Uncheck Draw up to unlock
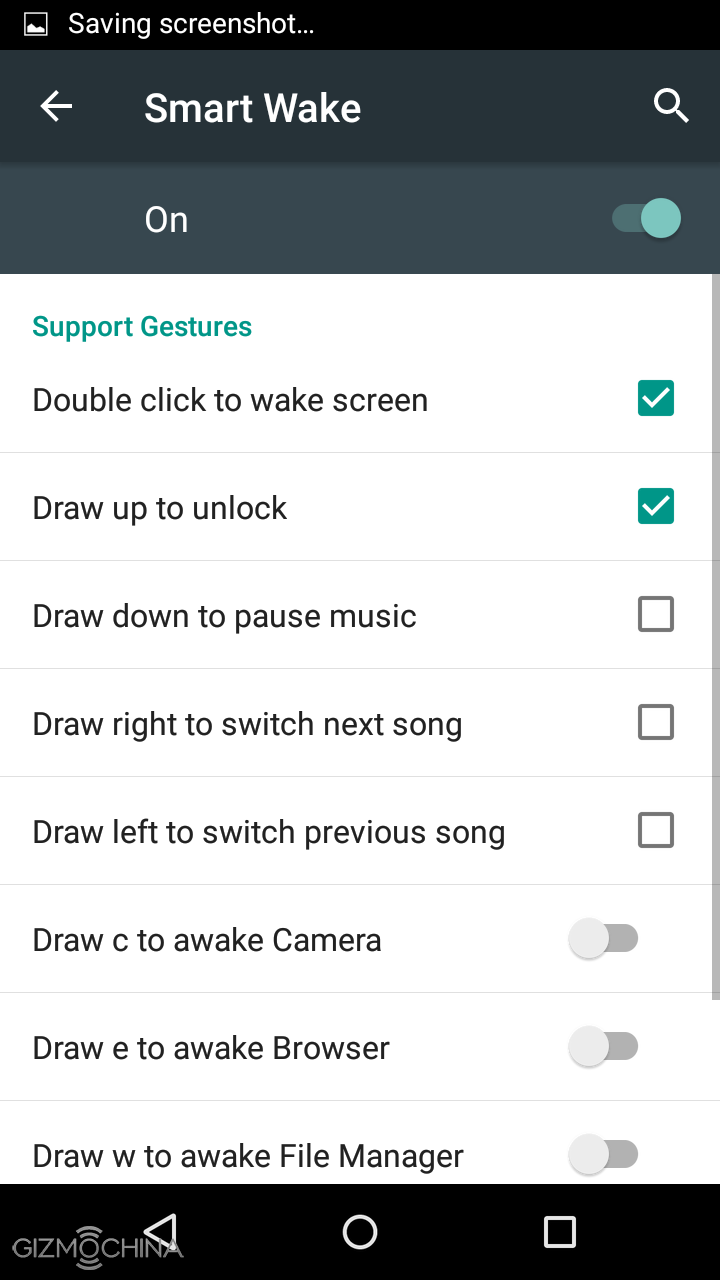 coord(656,506)
